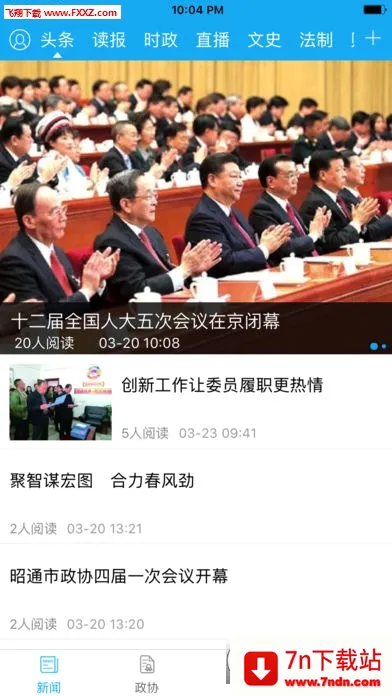Open the 直播 tab

[213, 40]
